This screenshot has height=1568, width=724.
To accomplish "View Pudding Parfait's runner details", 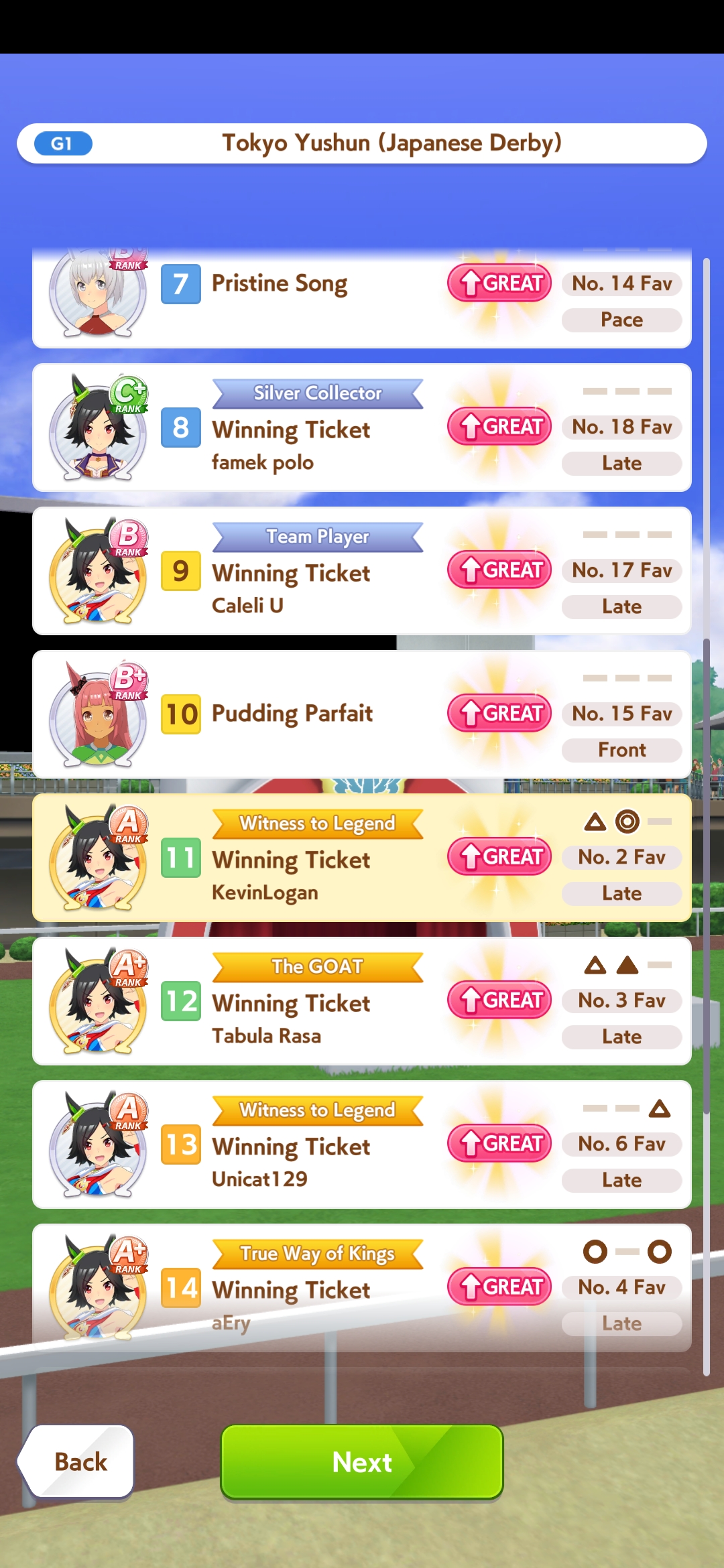I will point(361,714).
